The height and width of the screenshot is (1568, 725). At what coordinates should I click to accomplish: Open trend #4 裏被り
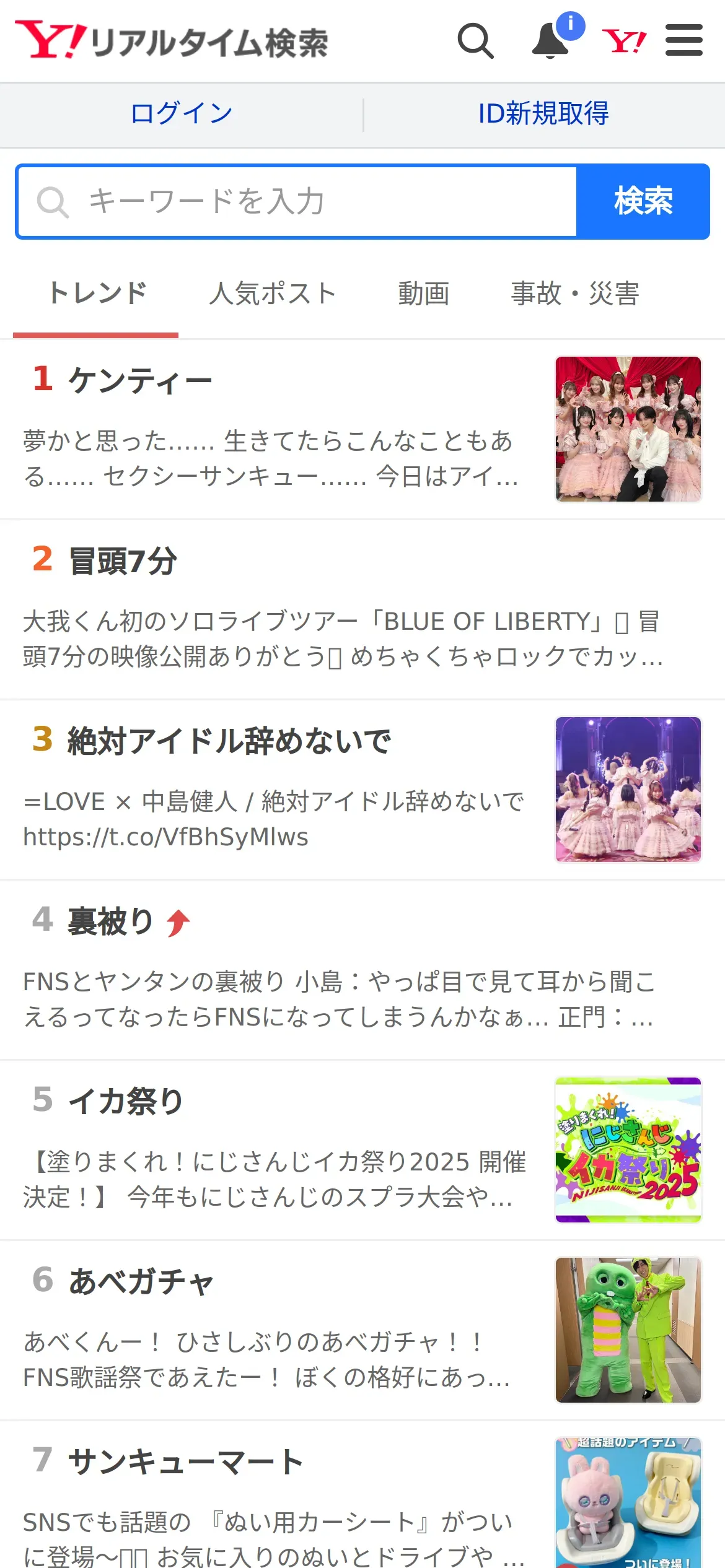tap(110, 921)
